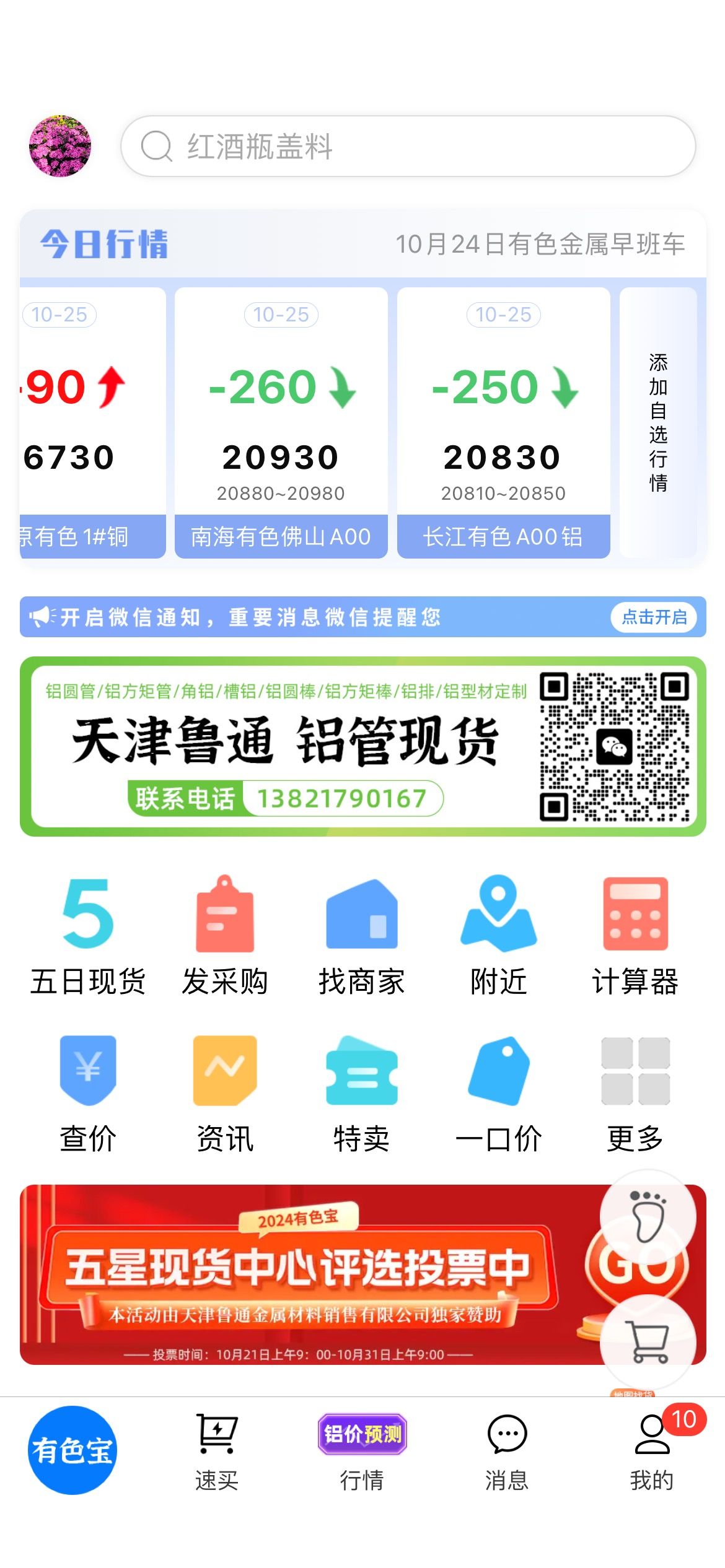The image size is (725, 1568).
Task: Open 更多 for more functions
Action: pos(635,1094)
